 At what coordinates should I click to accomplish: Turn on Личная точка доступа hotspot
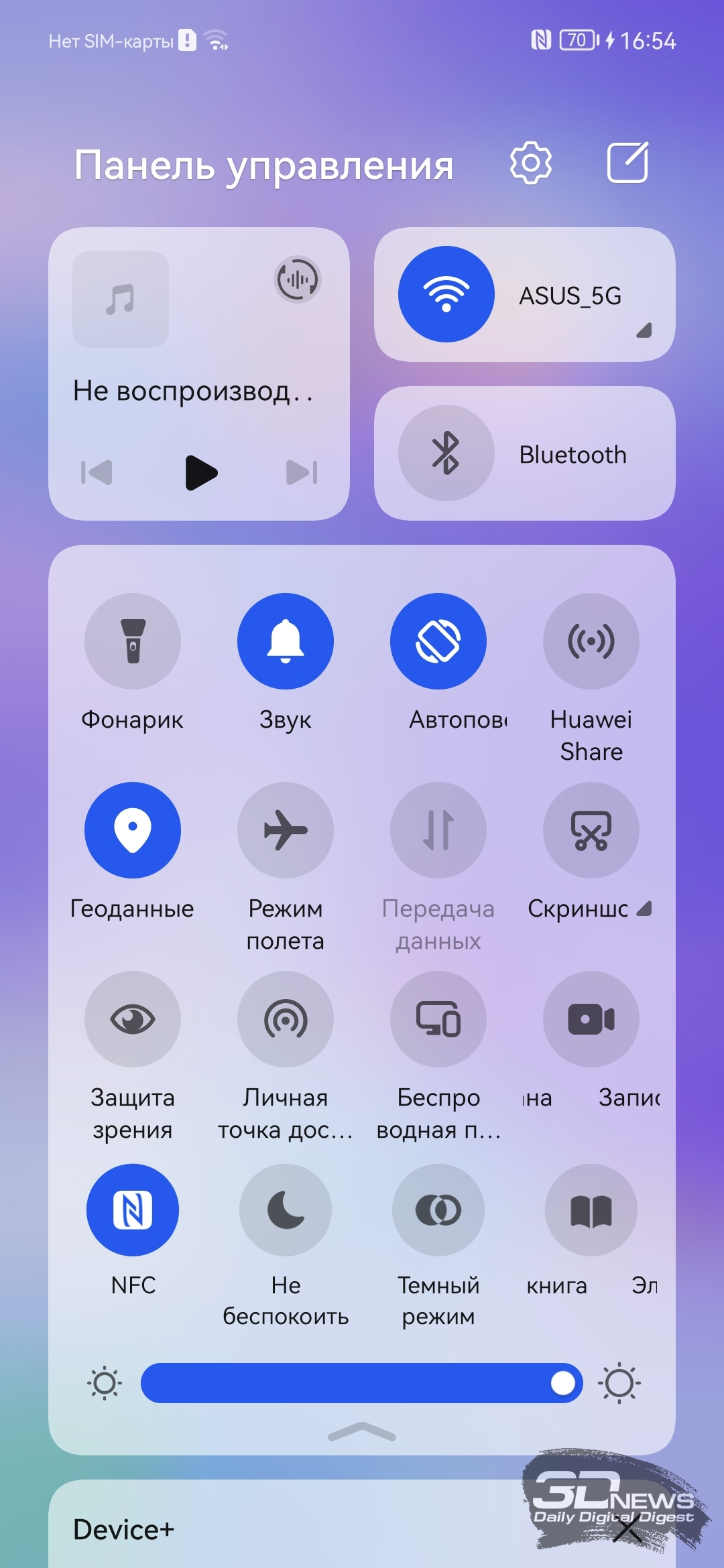[286, 1019]
